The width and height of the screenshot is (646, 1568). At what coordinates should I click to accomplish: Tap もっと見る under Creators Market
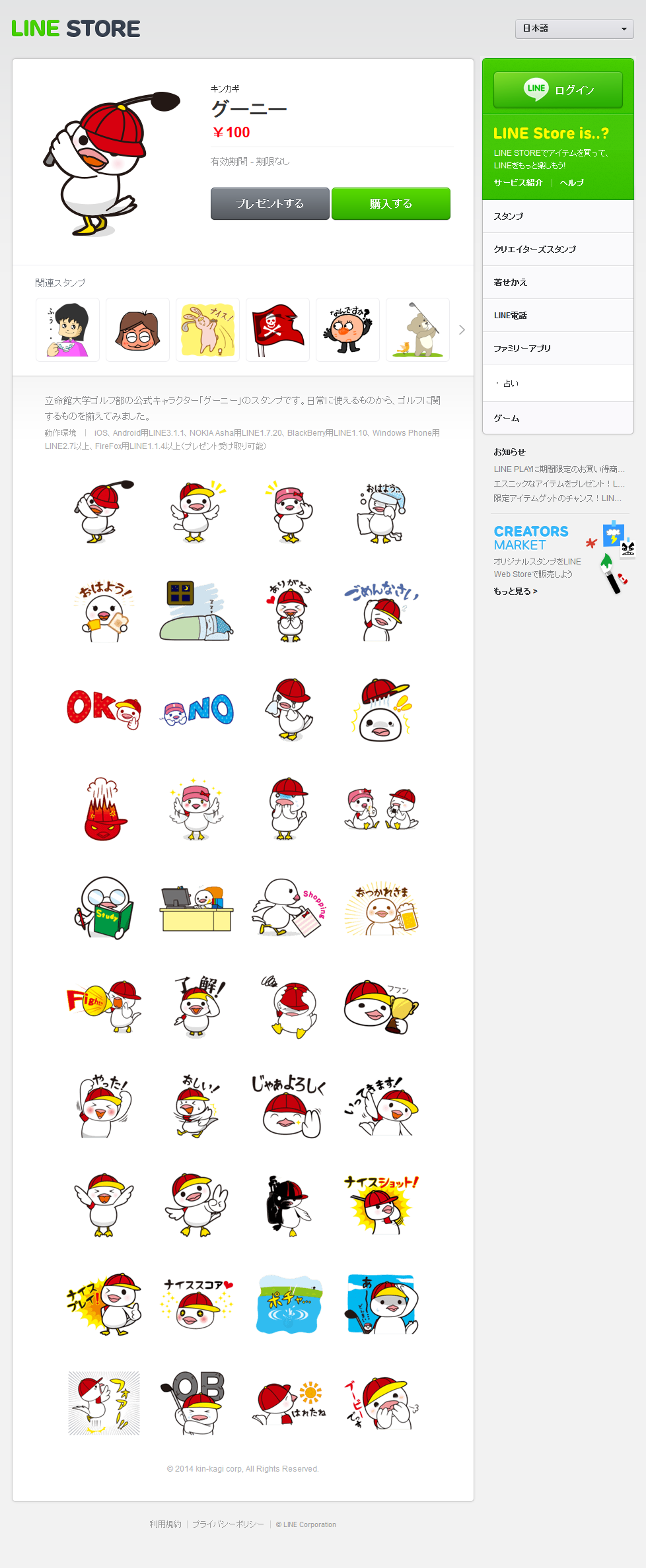[x=515, y=592]
